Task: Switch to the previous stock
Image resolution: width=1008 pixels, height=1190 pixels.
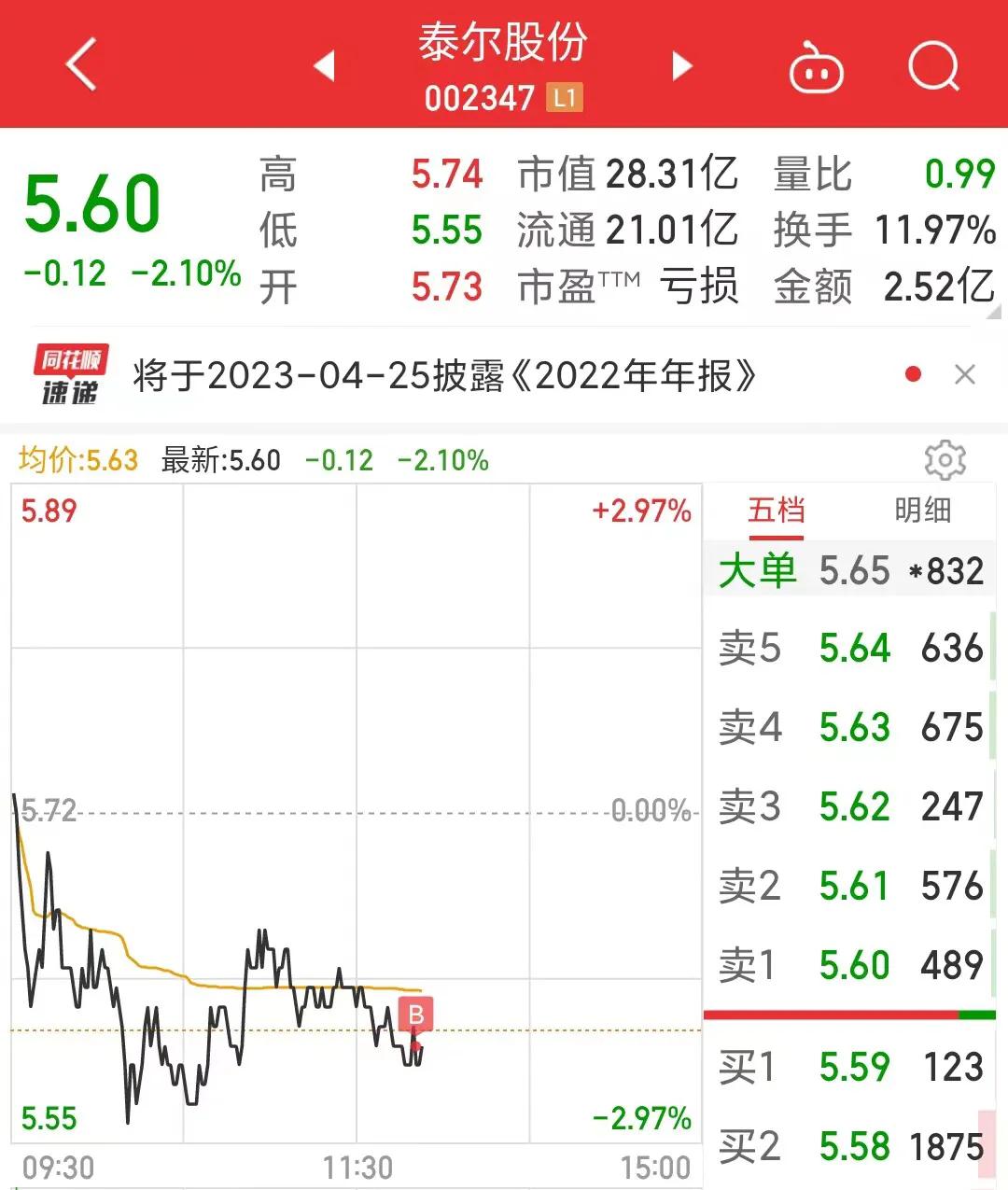Action: (x=325, y=66)
